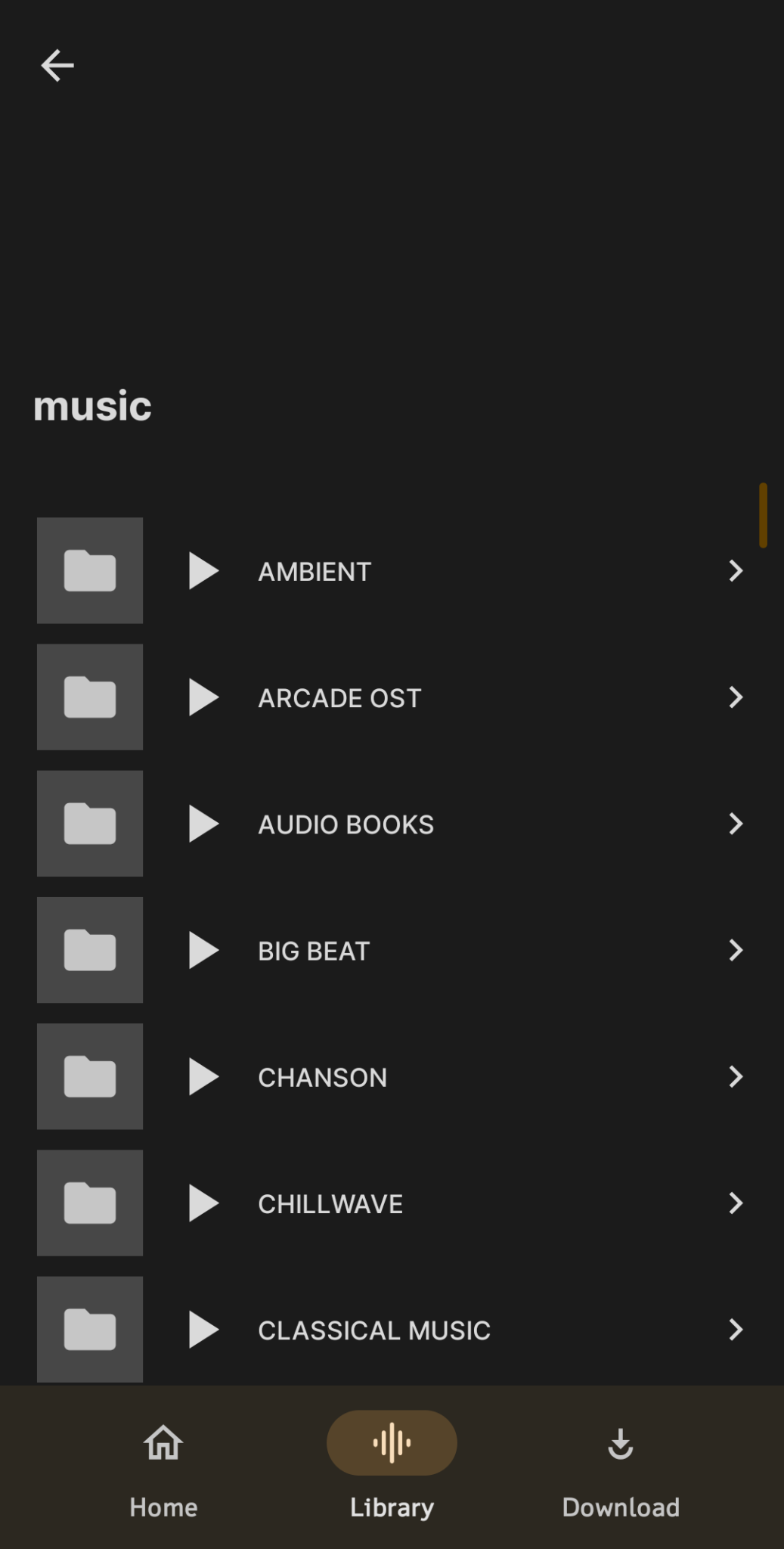Play the BIG BEAT folder
Screen dimensions: 784x1549
(203, 950)
